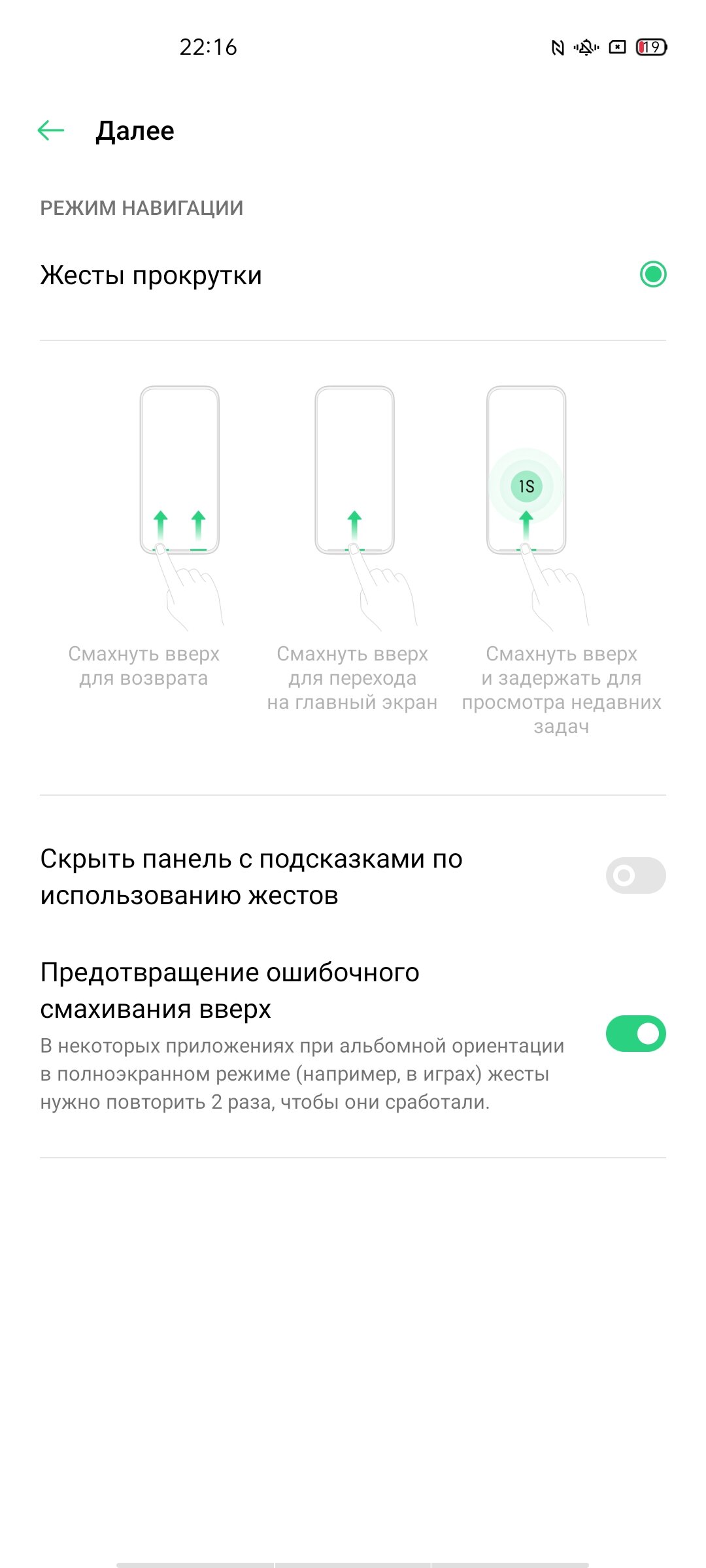Image resolution: width=706 pixels, height=1568 pixels.
Task: Disable Предотвращение ошибочного смахивания вверх
Action: tap(635, 1034)
